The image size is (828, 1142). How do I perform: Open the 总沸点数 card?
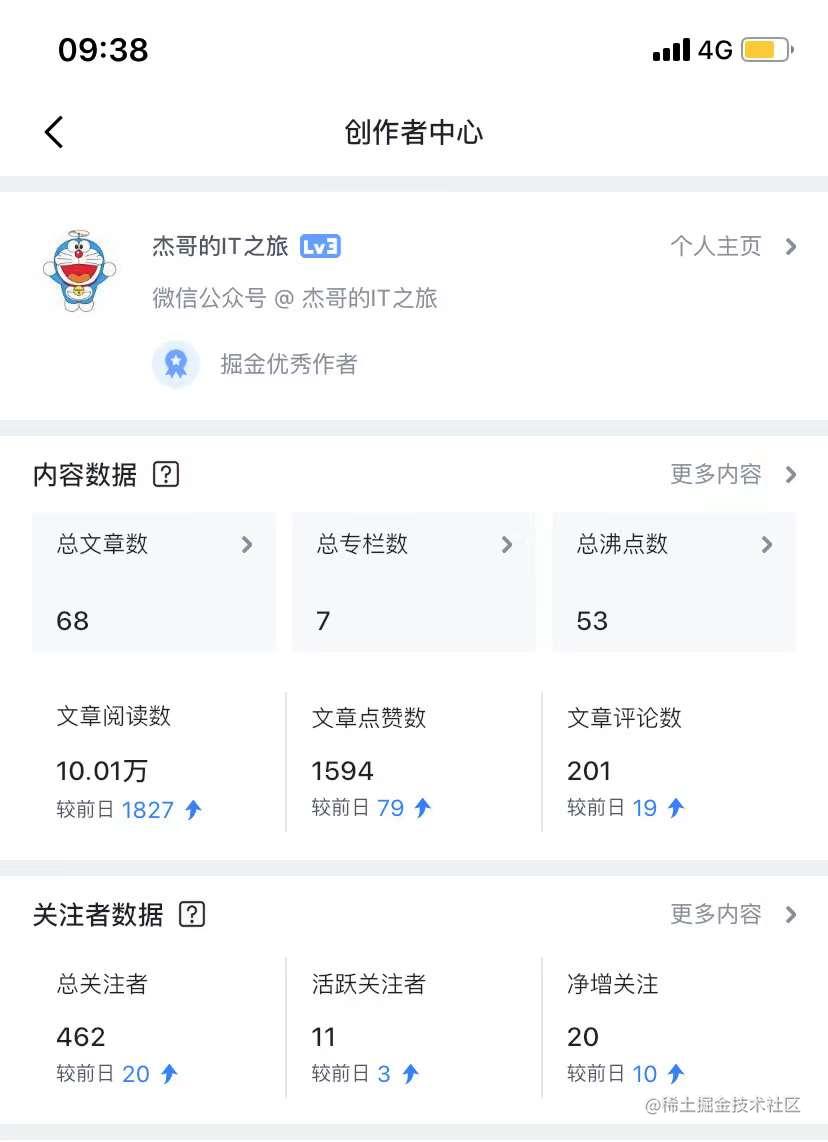673,582
